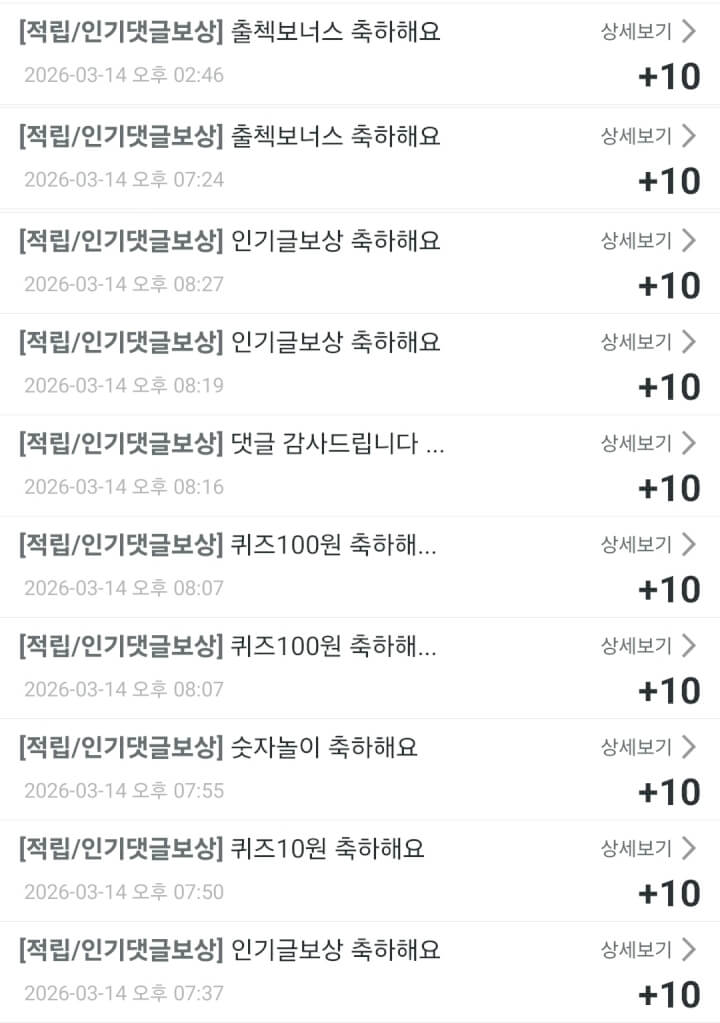Open 상세보기 for the 숫자놀이 축하해요 entry
Screen dimensions: 720x1023
click(647, 747)
